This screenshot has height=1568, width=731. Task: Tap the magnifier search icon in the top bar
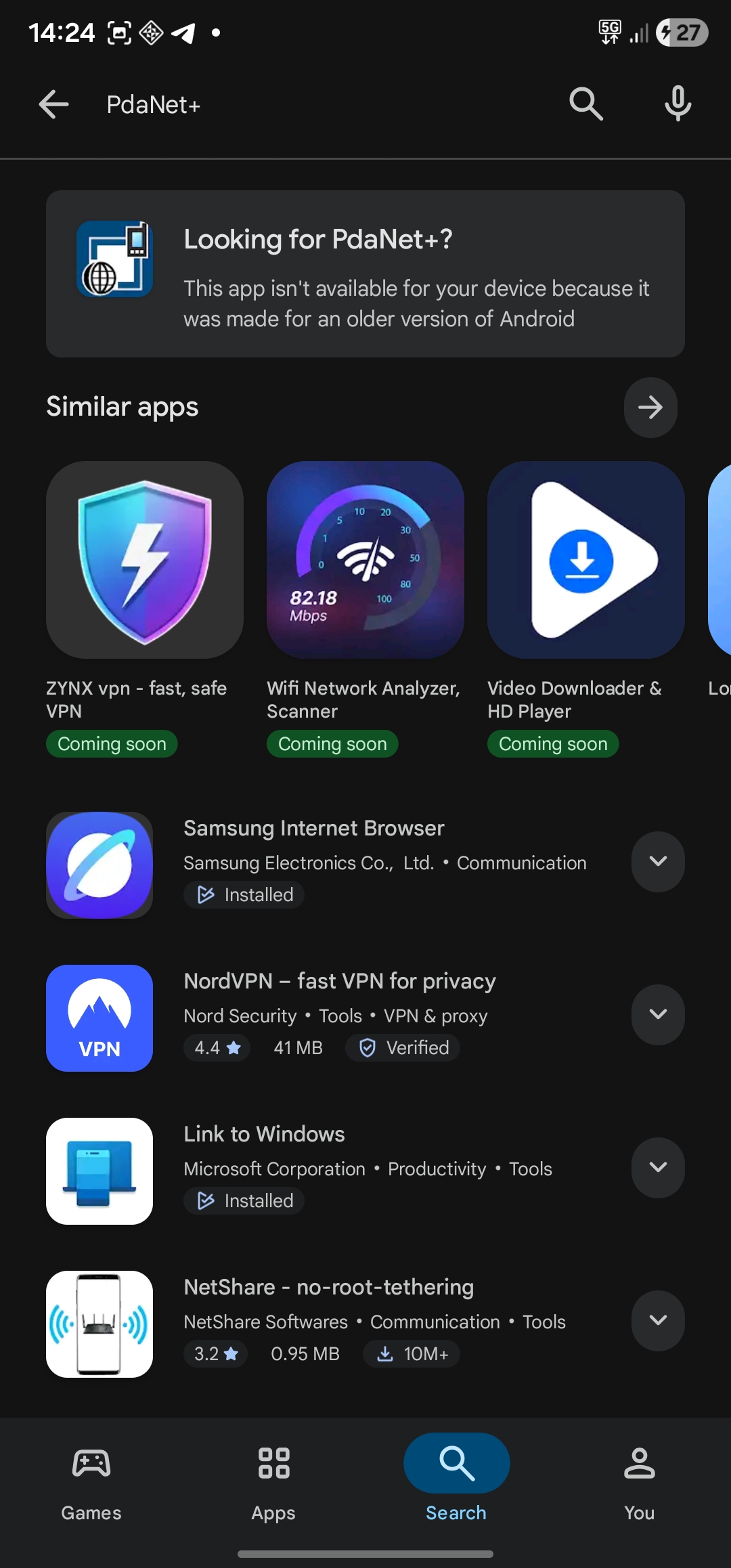(585, 104)
